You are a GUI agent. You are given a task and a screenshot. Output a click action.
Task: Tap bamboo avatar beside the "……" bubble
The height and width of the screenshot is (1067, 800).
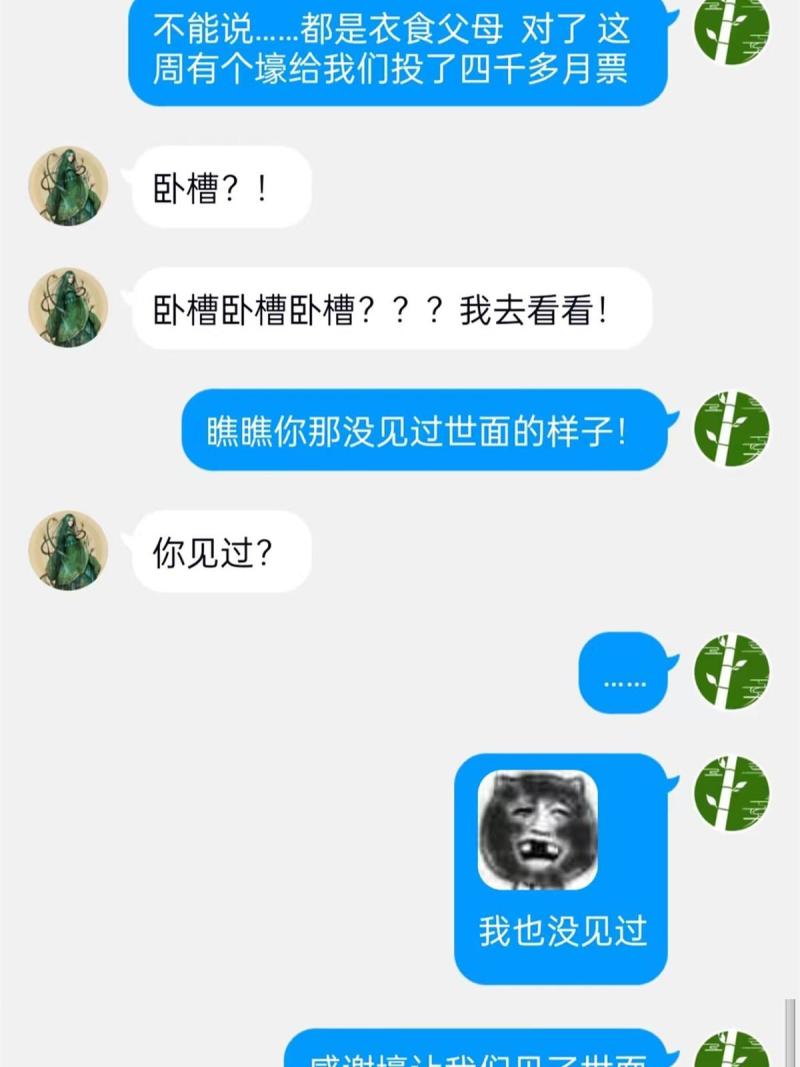pos(732,671)
